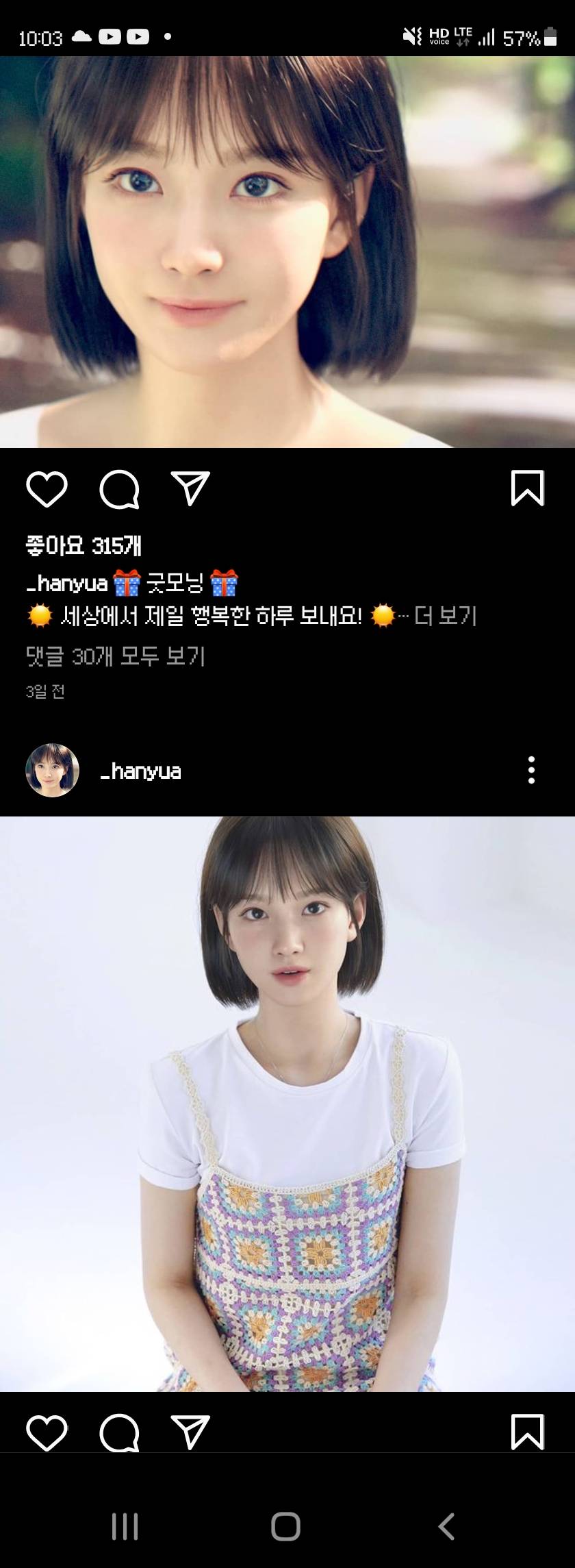Bookmark the 굿모닝 post
The width and height of the screenshot is (575, 1568).
tap(527, 488)
